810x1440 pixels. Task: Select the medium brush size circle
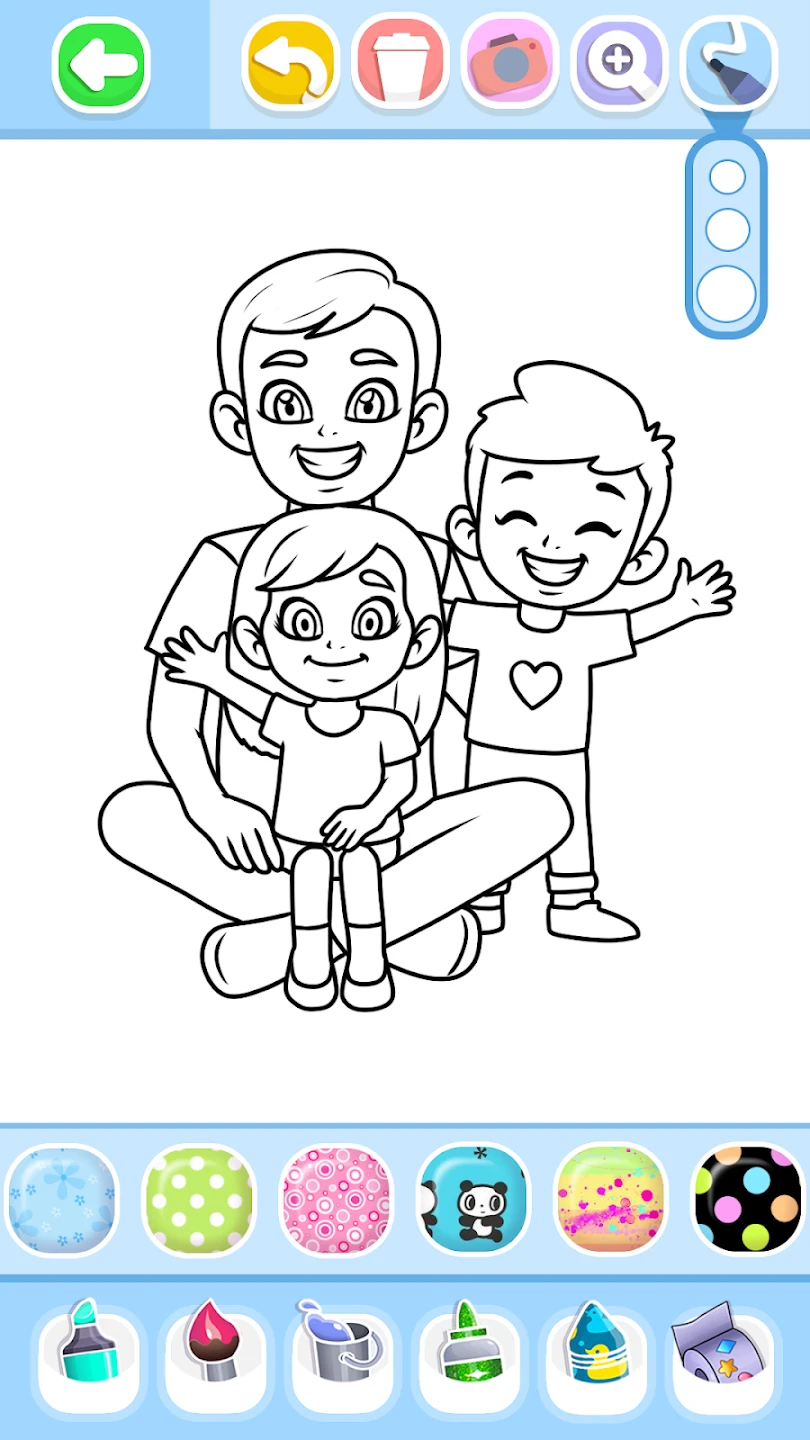727,230
